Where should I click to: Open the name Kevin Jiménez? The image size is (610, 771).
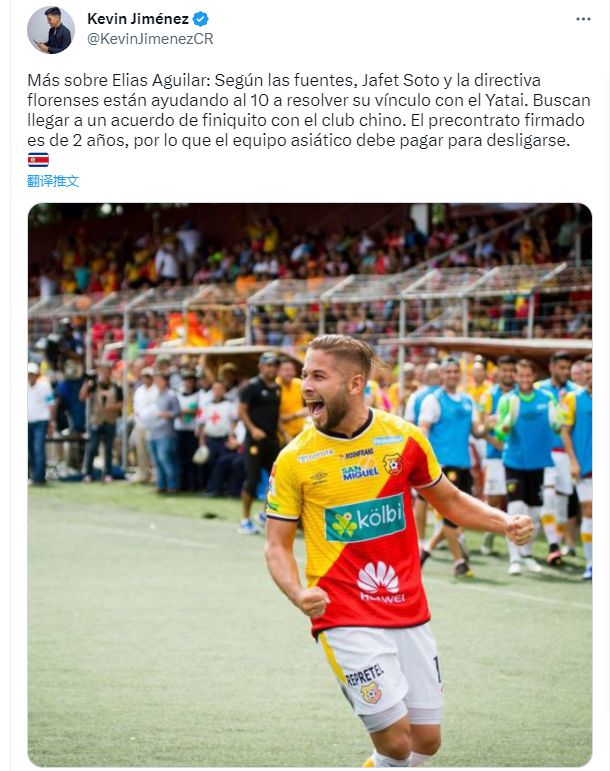(x=138, y=19)
